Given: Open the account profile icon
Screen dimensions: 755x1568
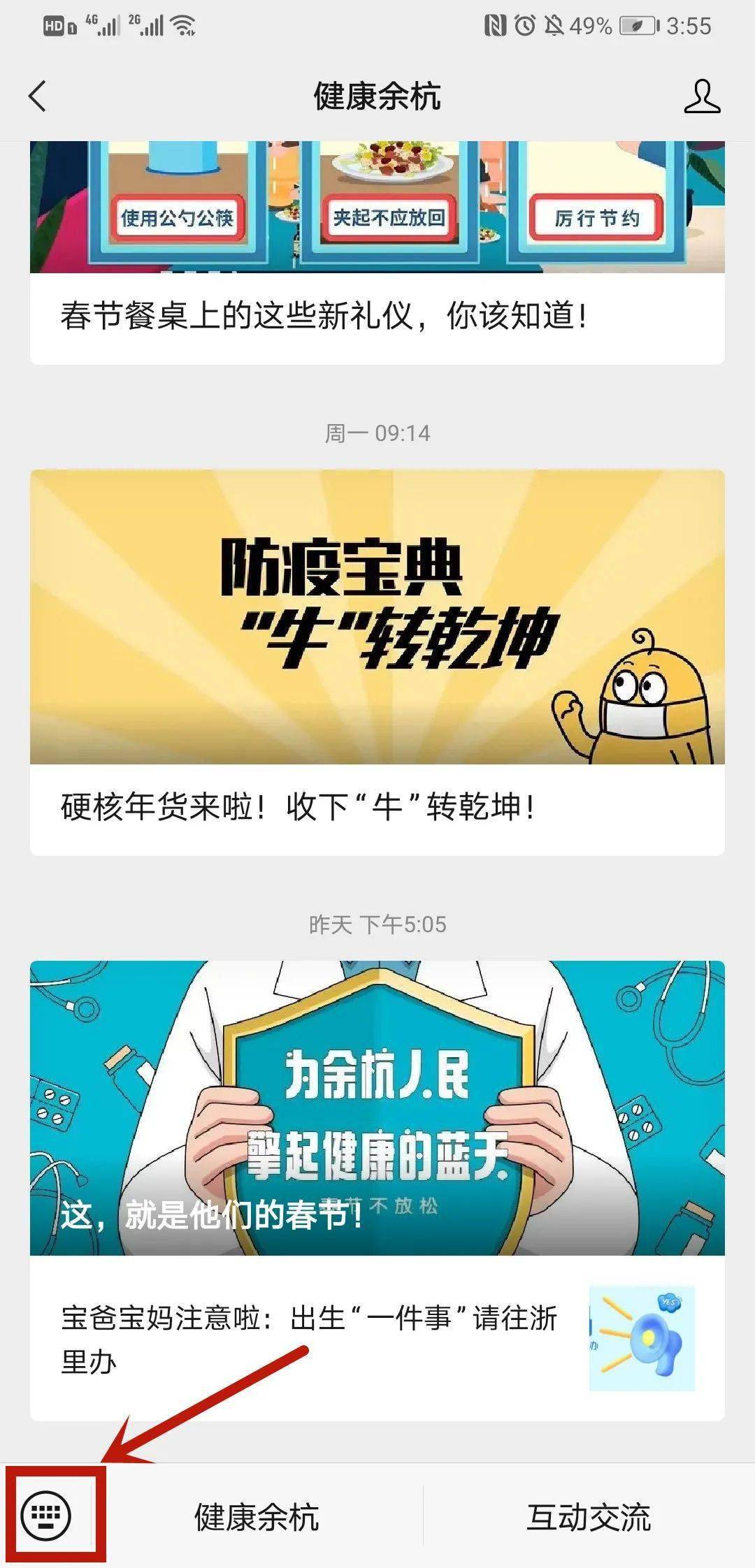Looking at the screenshot, I should pos(702,96).
